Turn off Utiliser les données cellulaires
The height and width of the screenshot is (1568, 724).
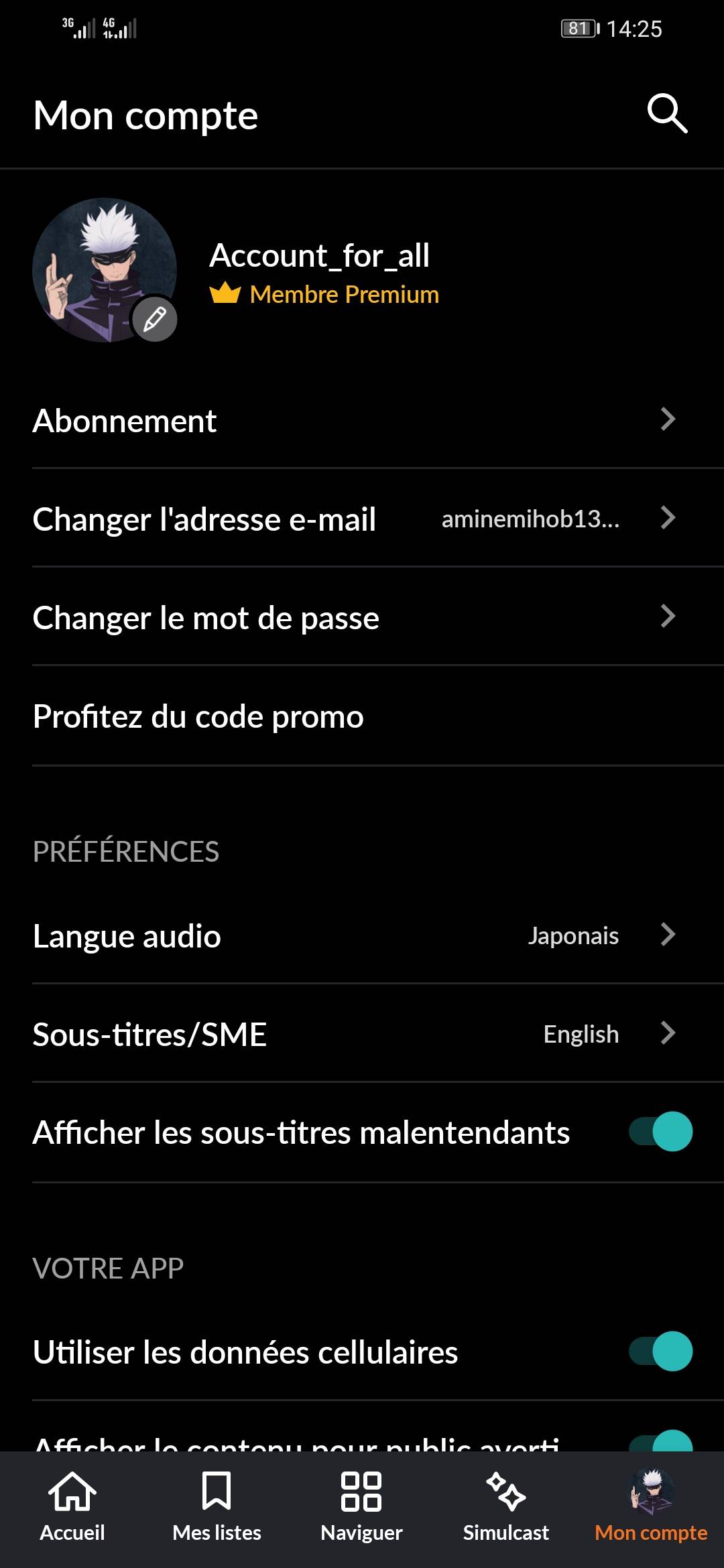coord(661,1352)
